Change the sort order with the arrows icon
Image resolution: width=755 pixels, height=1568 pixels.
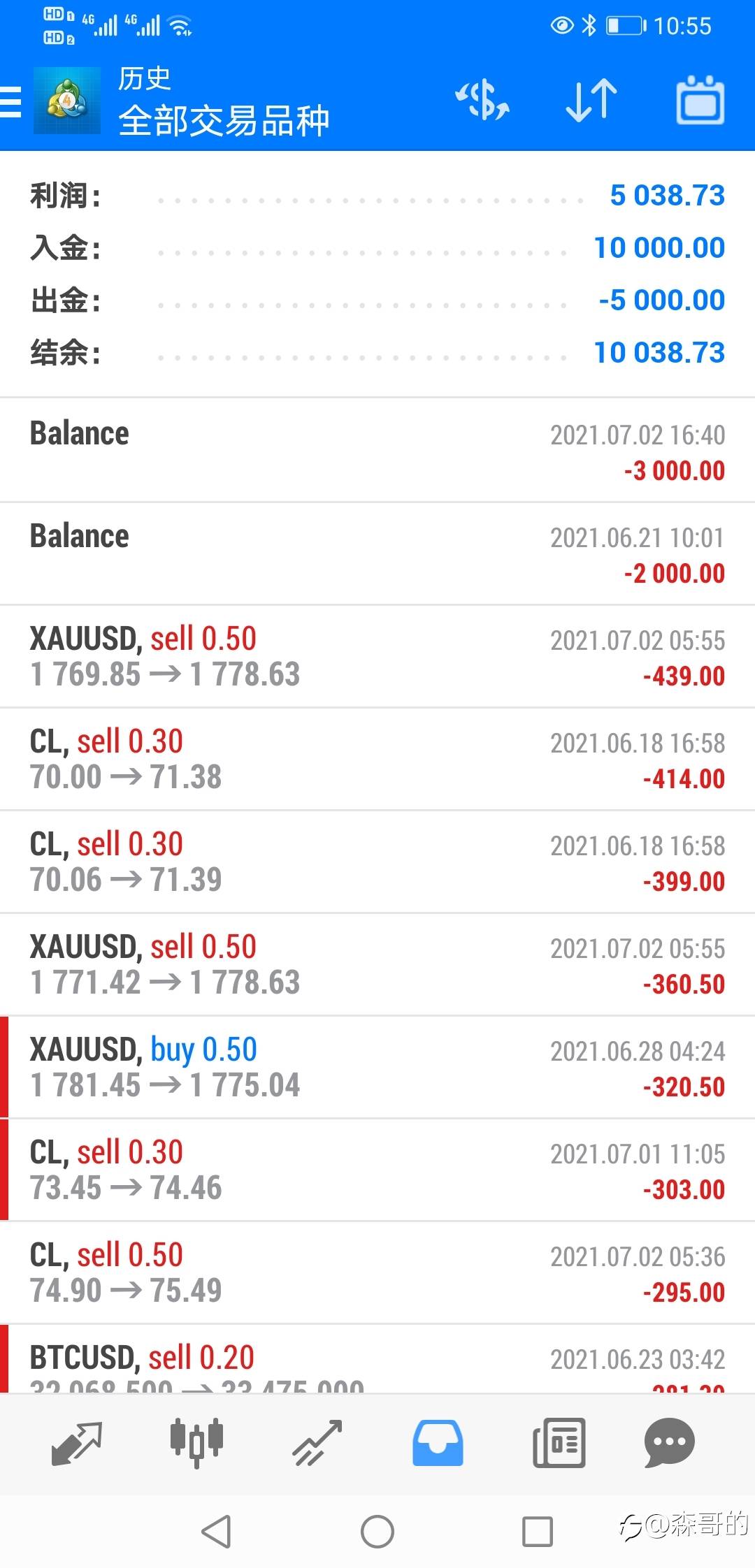[x=591, y=101]
